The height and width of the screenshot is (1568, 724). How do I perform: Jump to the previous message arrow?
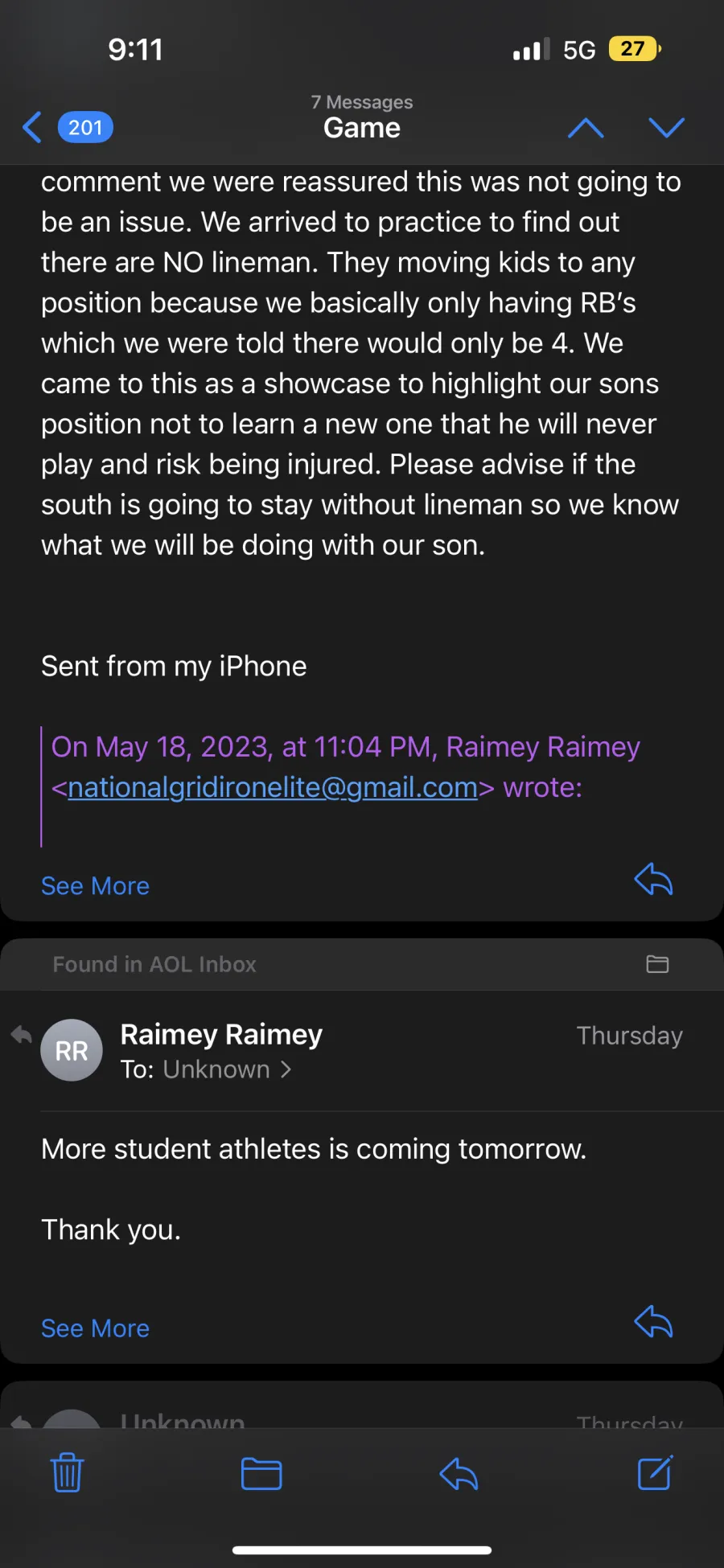point(586,128)
